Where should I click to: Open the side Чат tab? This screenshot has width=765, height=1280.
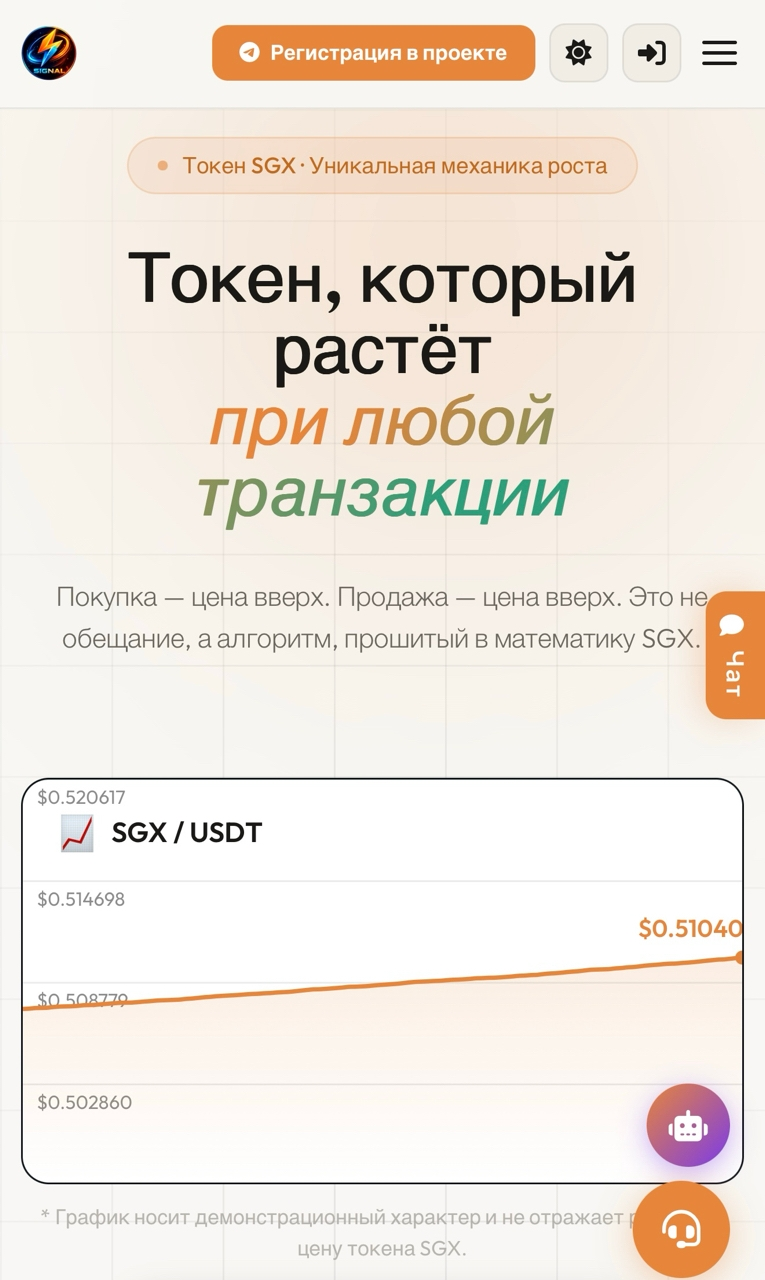point(735,655)
